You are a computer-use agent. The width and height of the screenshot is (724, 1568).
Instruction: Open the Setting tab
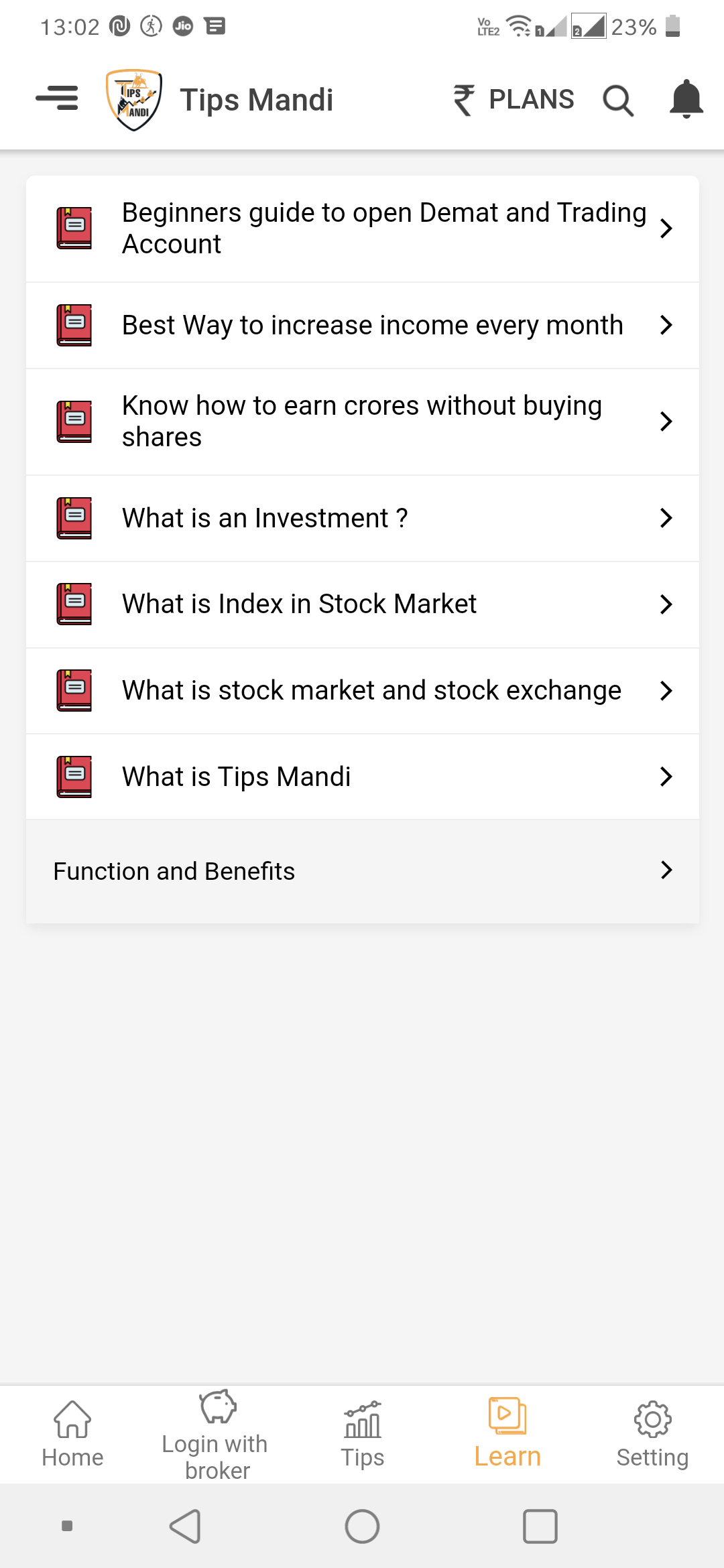tap(652, 1435)
